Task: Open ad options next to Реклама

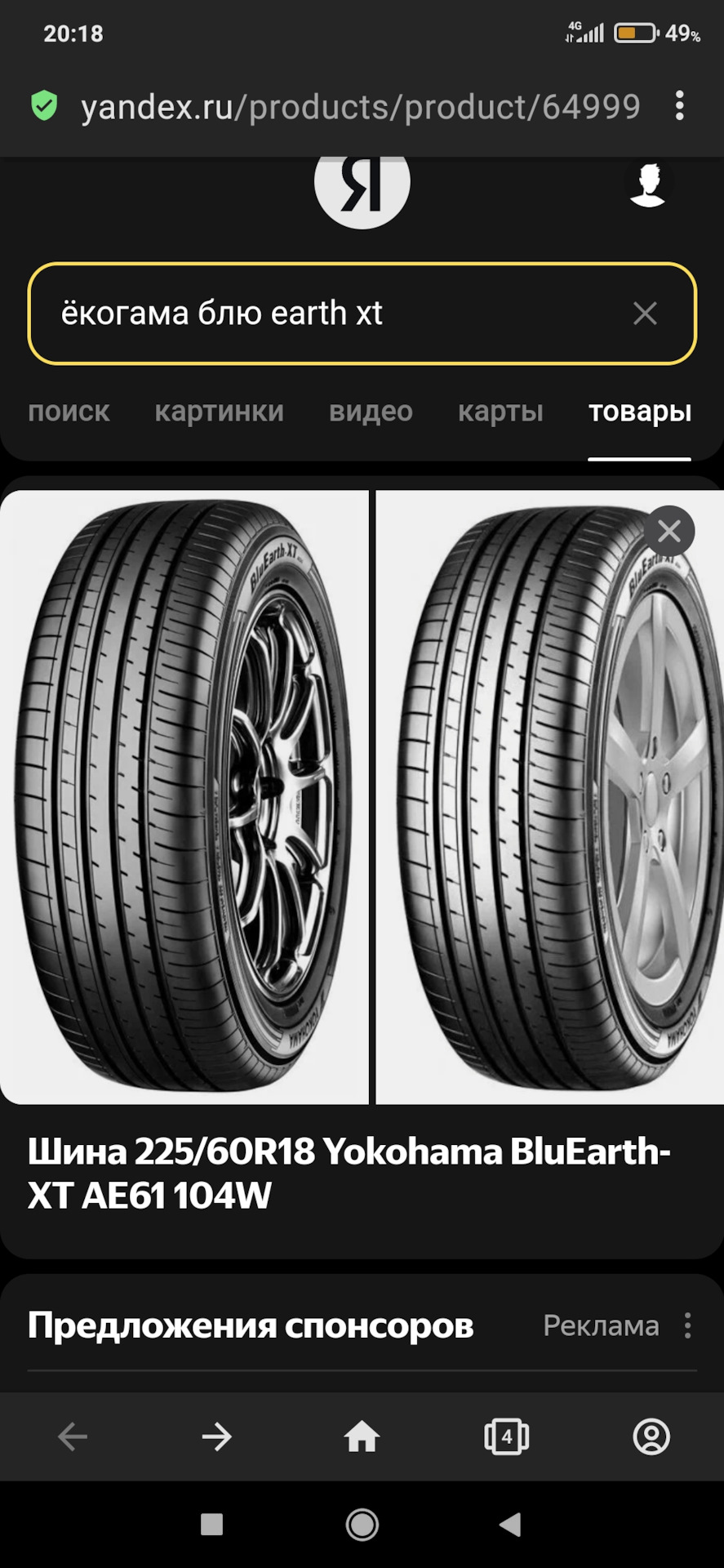Action: click(x=688, y=1325)
